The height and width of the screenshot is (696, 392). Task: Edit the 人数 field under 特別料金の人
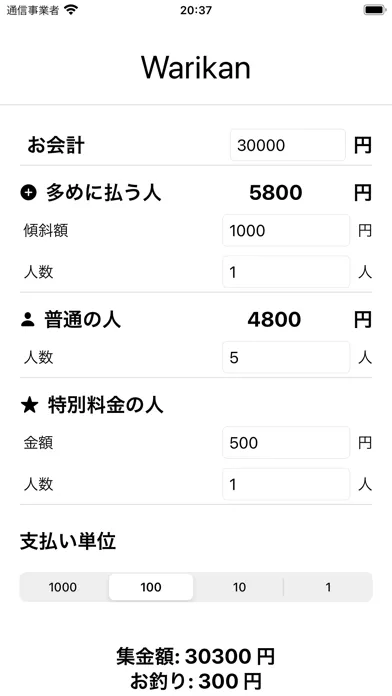point(286,484)
